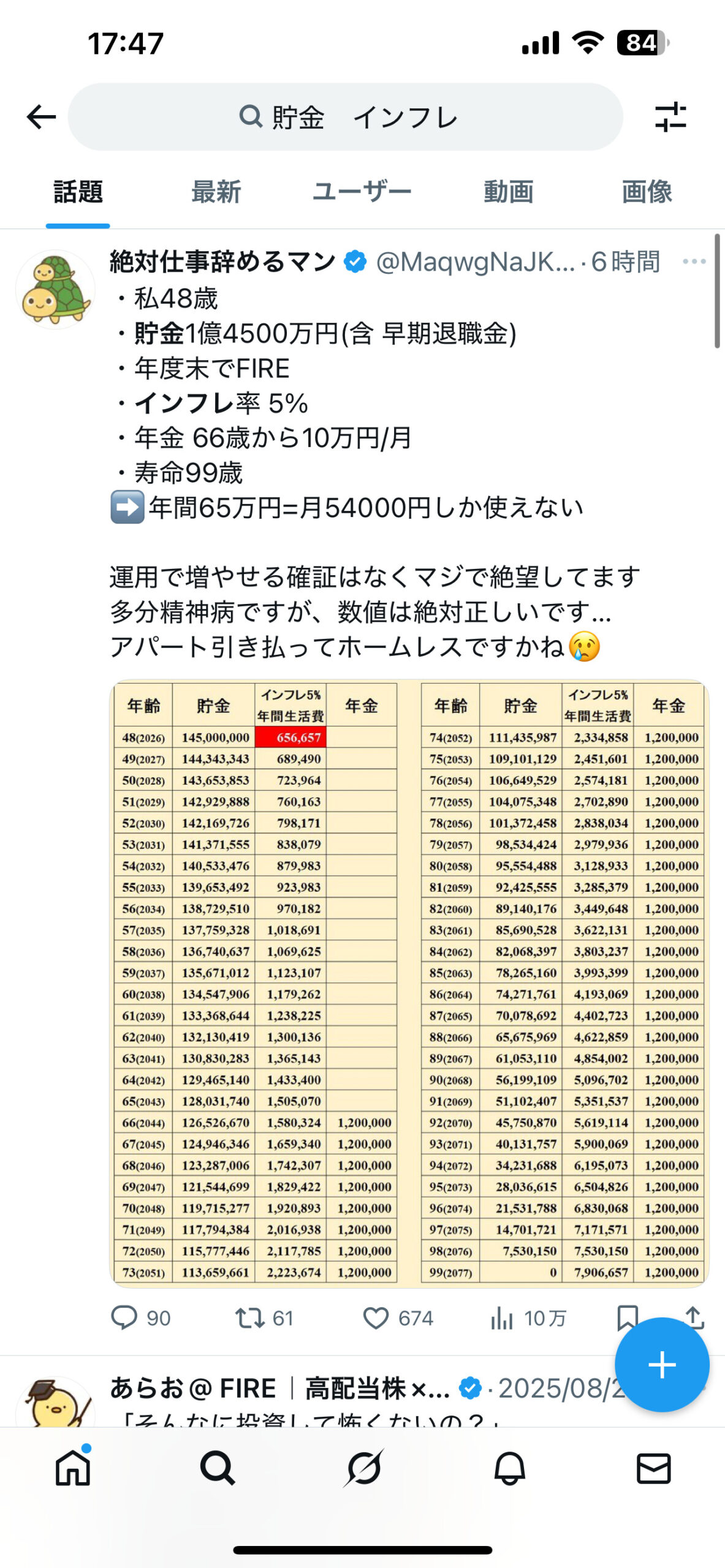Switch to the ユーザー tab

click(362, 192)
